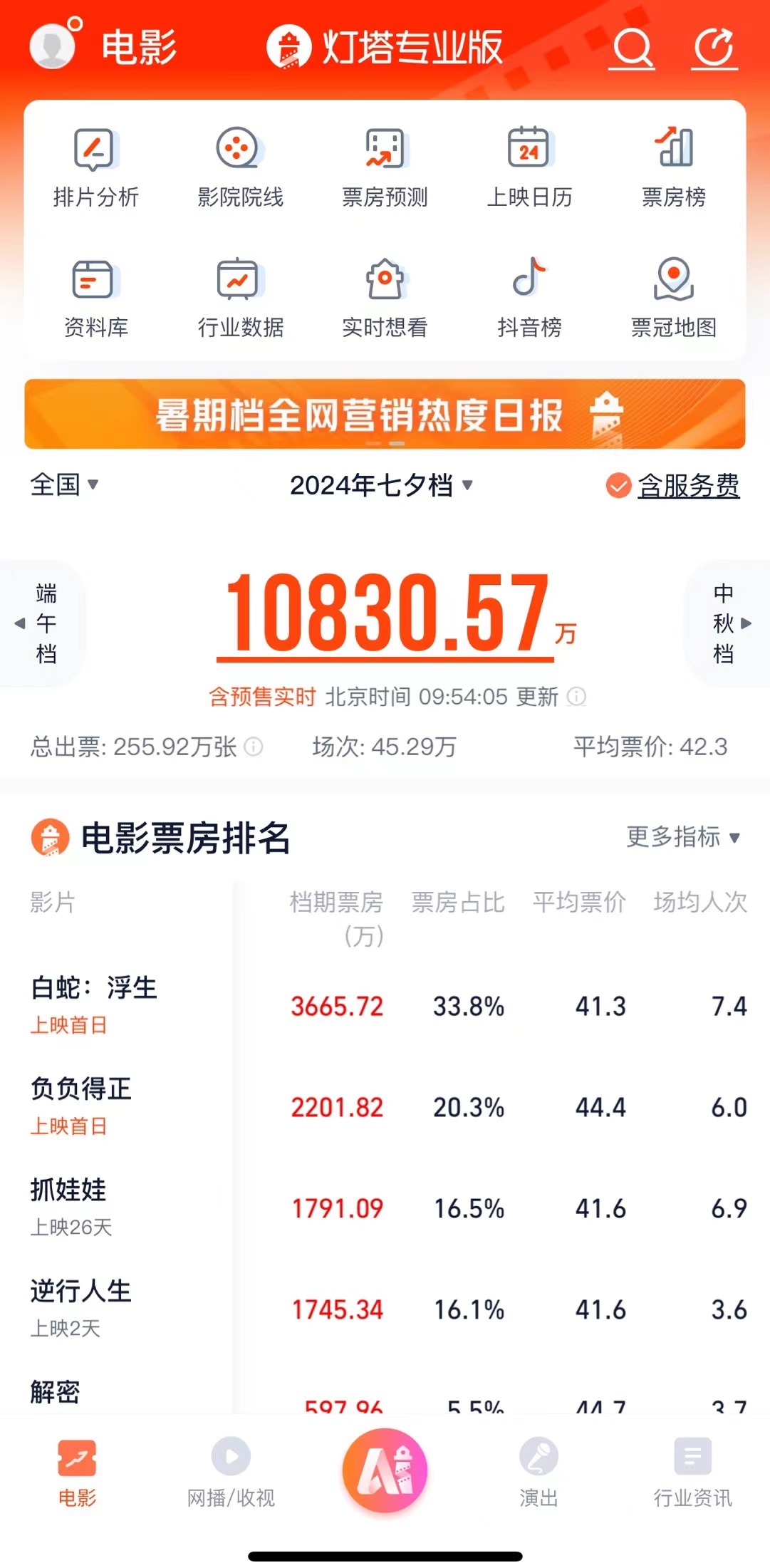Switch to previous 端午档 period
Viewport: 770px width, 1568px height.
coord(43,623)
